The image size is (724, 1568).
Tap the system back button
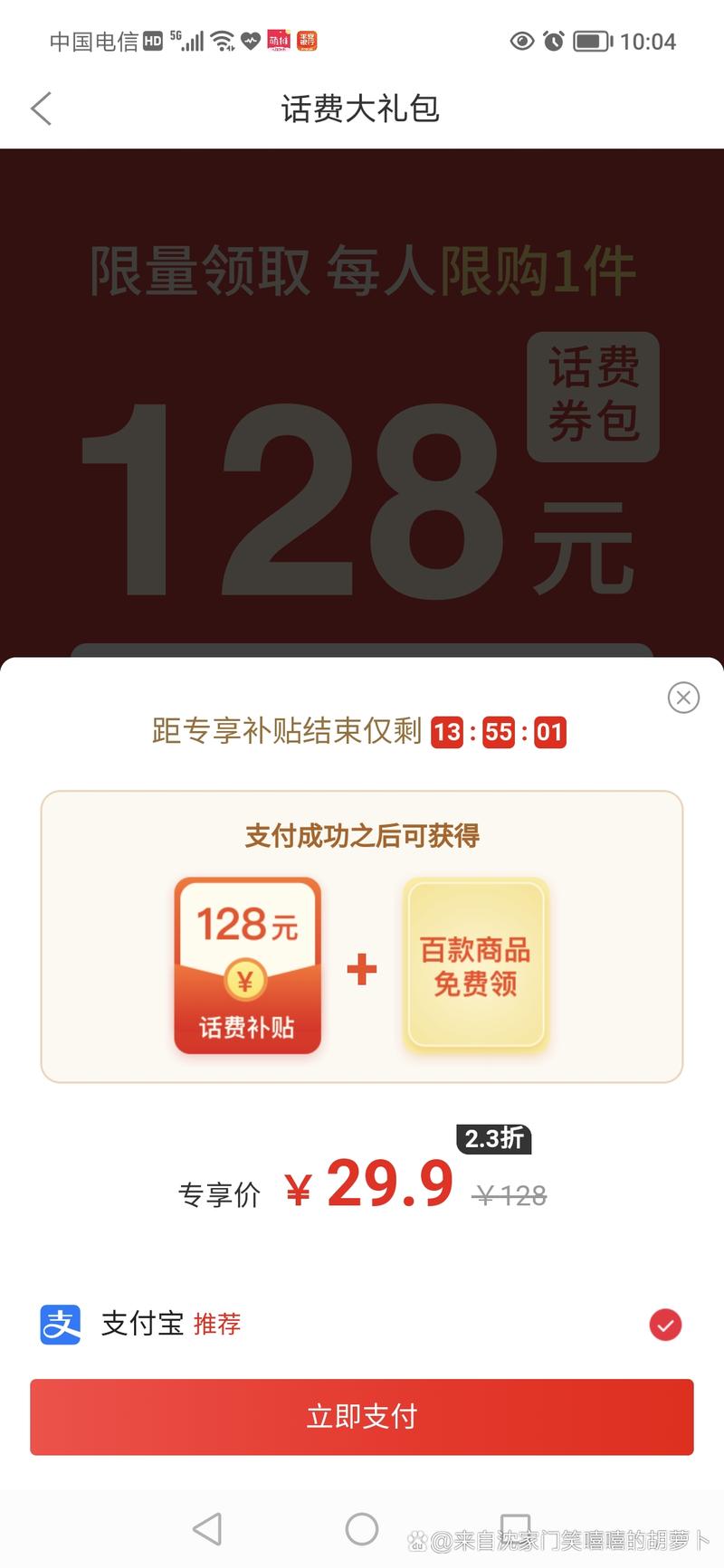tap(208, 1529)
